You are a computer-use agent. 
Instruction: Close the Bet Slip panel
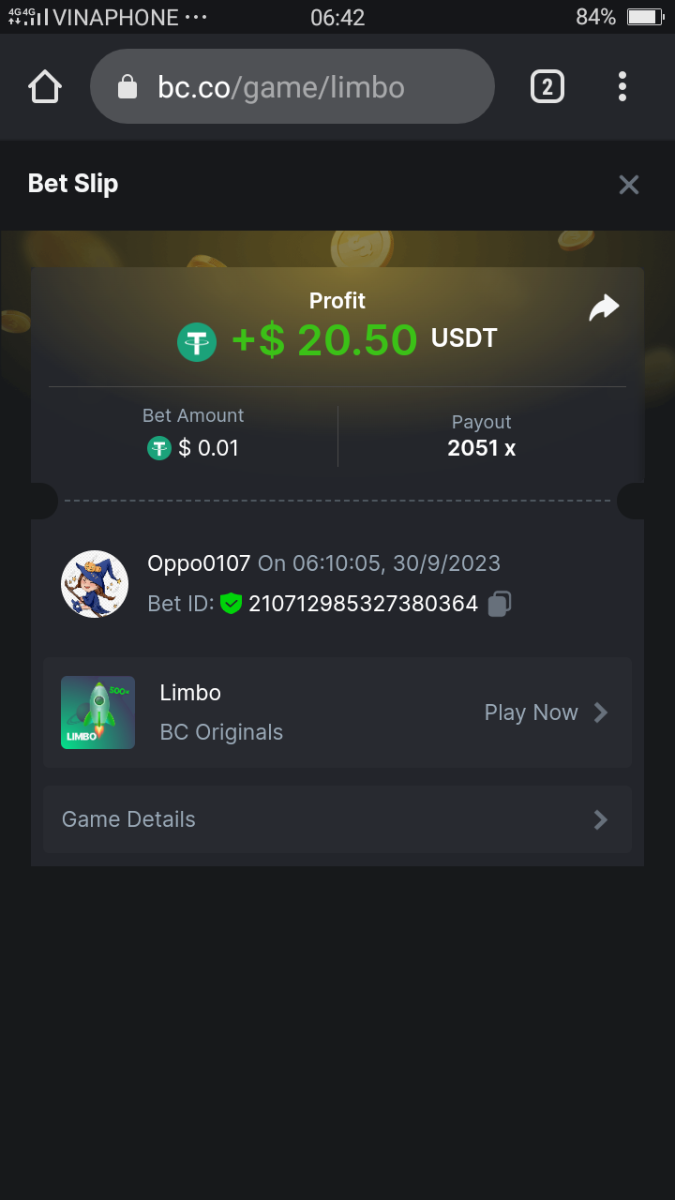628,185
